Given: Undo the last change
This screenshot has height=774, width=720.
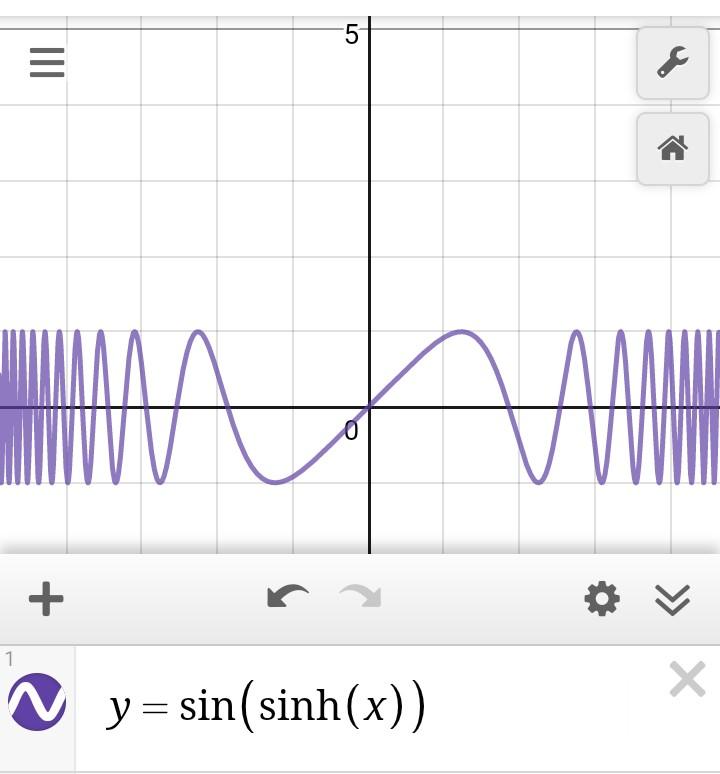Looking at the screenshot, I should 288,598.
